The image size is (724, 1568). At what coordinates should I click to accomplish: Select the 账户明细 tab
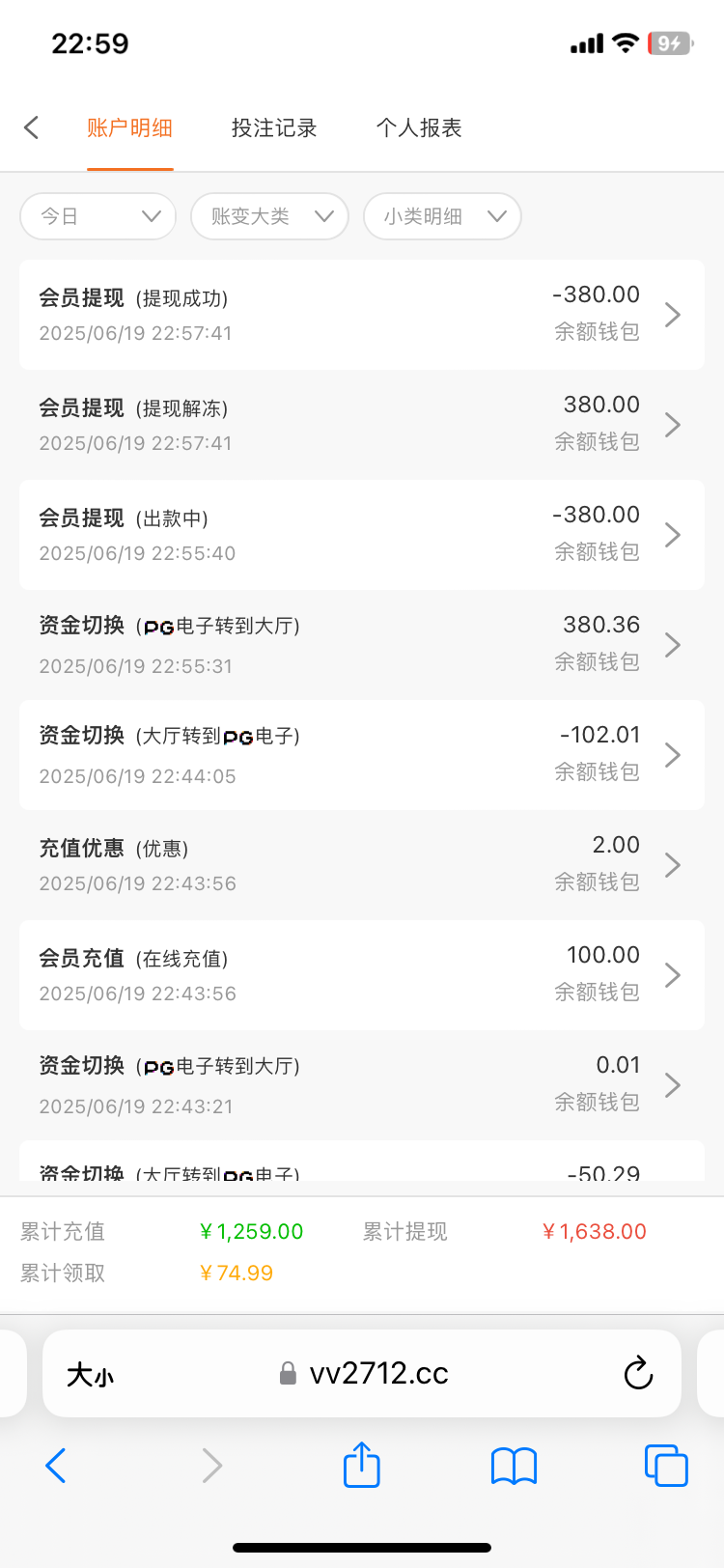coord(129,128)
